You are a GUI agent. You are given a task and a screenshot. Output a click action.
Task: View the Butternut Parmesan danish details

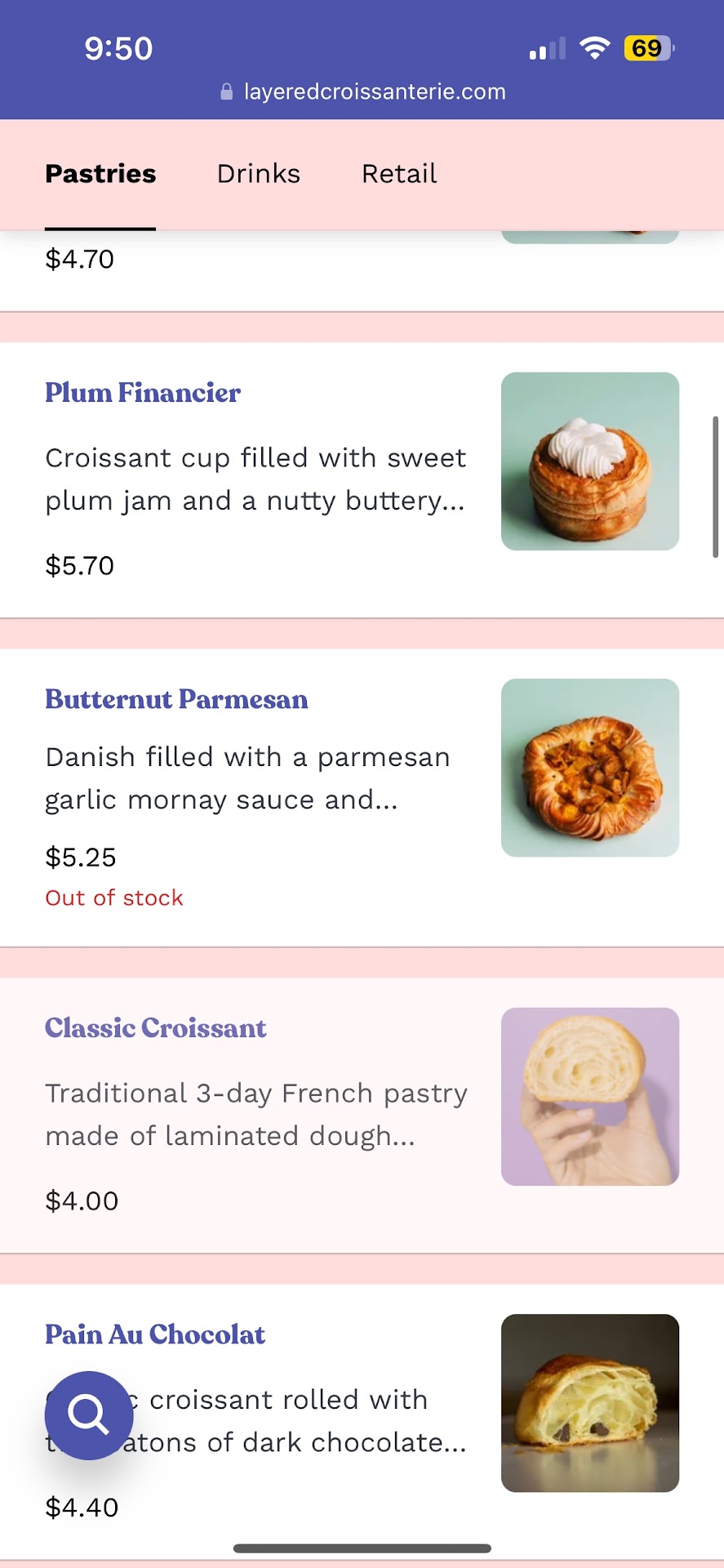pyautogui.click(x=176, y=700)
